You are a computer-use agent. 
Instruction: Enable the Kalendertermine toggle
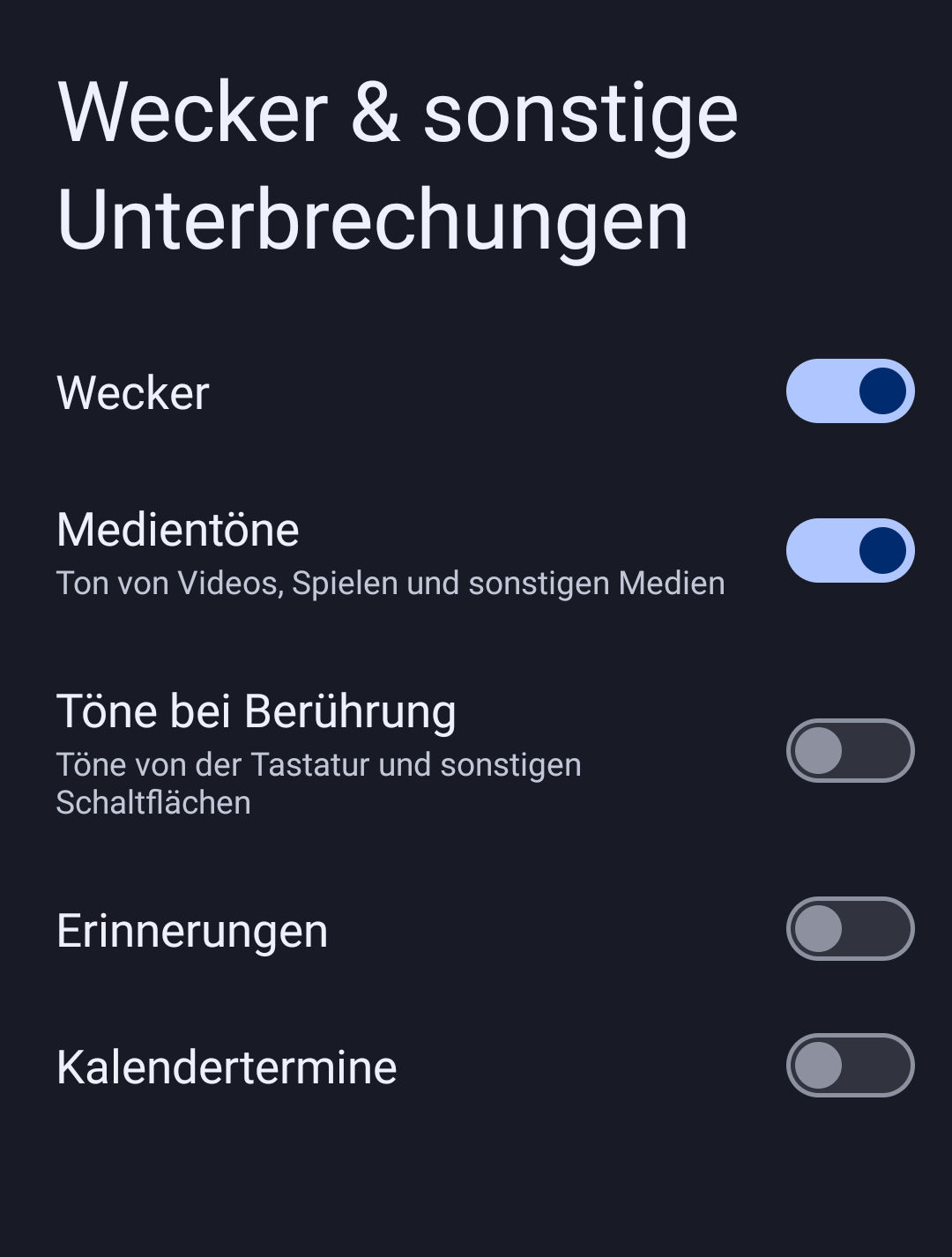click(849, 1066)
